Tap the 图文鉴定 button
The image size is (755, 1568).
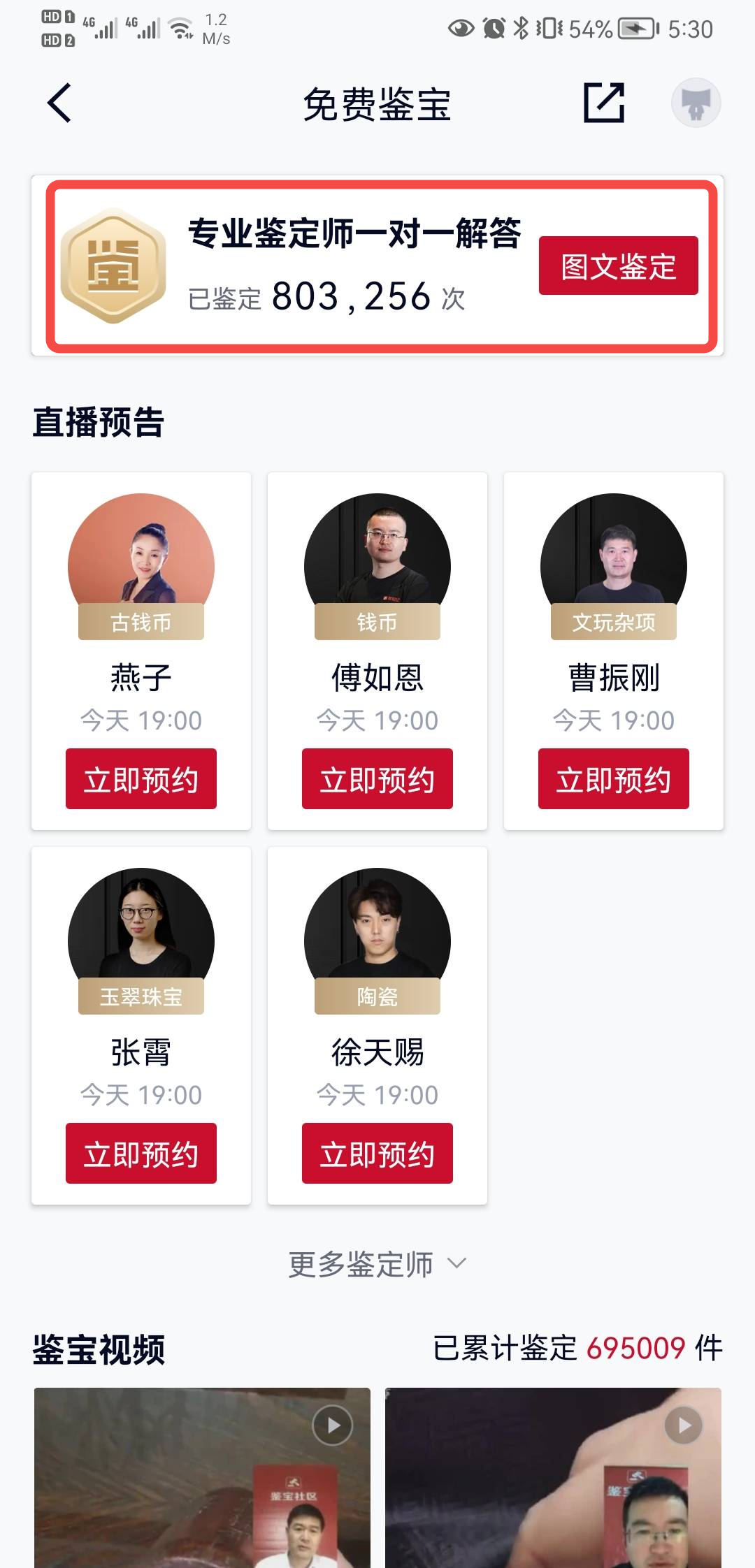click(x=618, y=266)
